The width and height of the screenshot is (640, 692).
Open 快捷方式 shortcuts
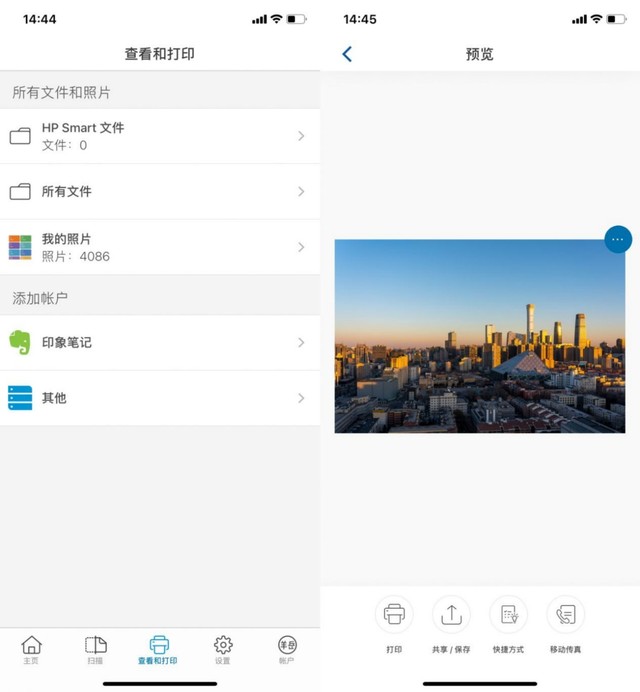pyautogui.click(x=508, y=620)
